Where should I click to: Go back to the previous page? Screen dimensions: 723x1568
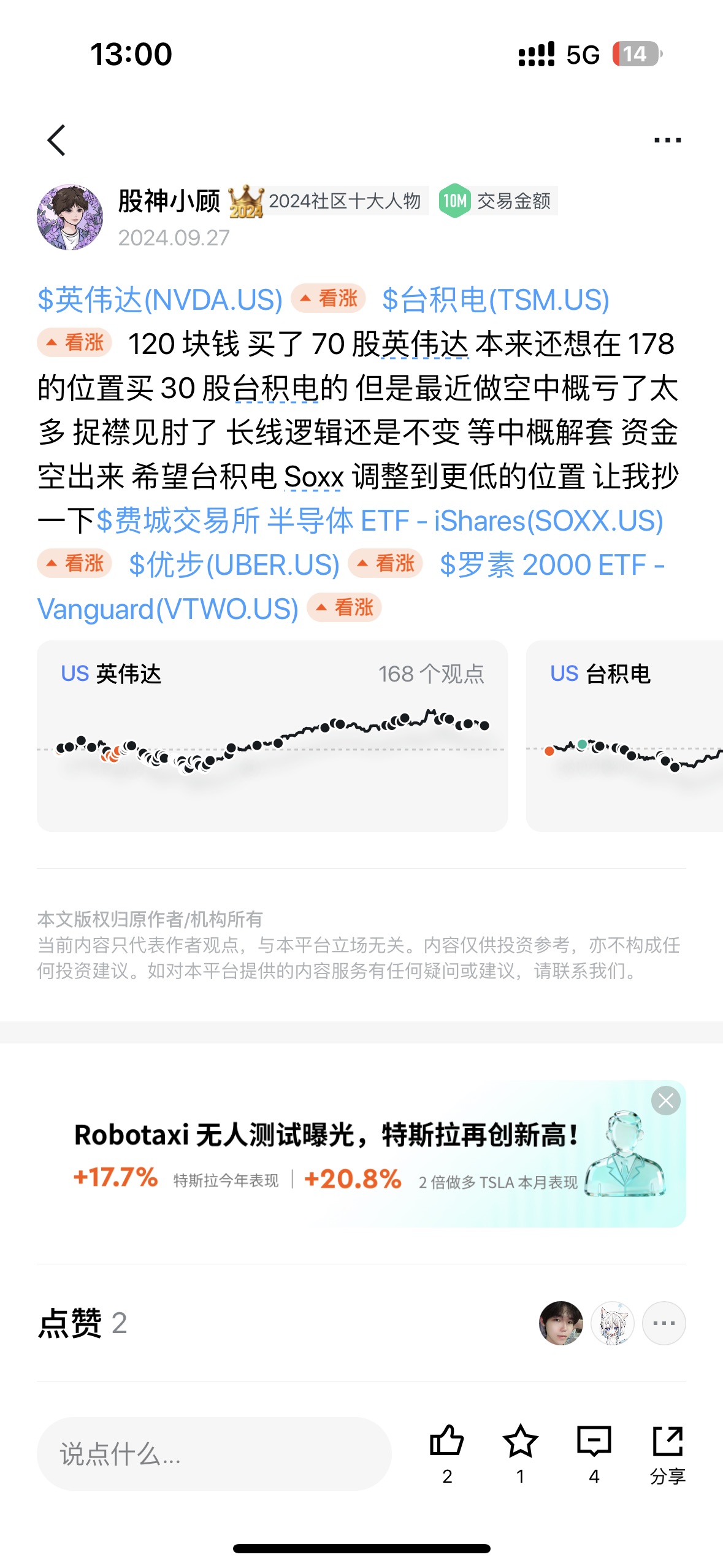click(x=56, y=140)
